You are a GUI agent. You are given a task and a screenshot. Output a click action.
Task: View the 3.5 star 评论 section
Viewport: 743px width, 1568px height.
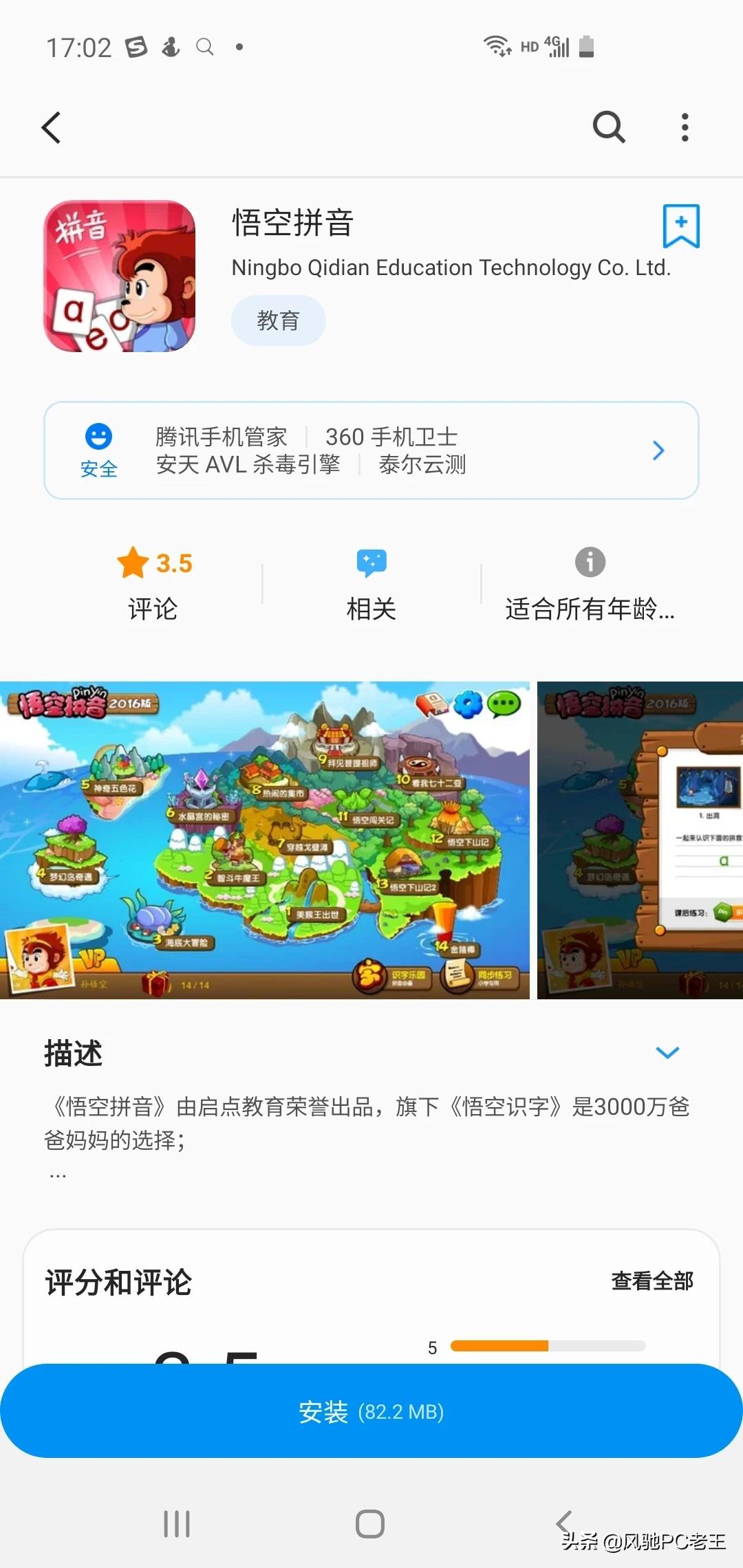click(x=153, y=585)
